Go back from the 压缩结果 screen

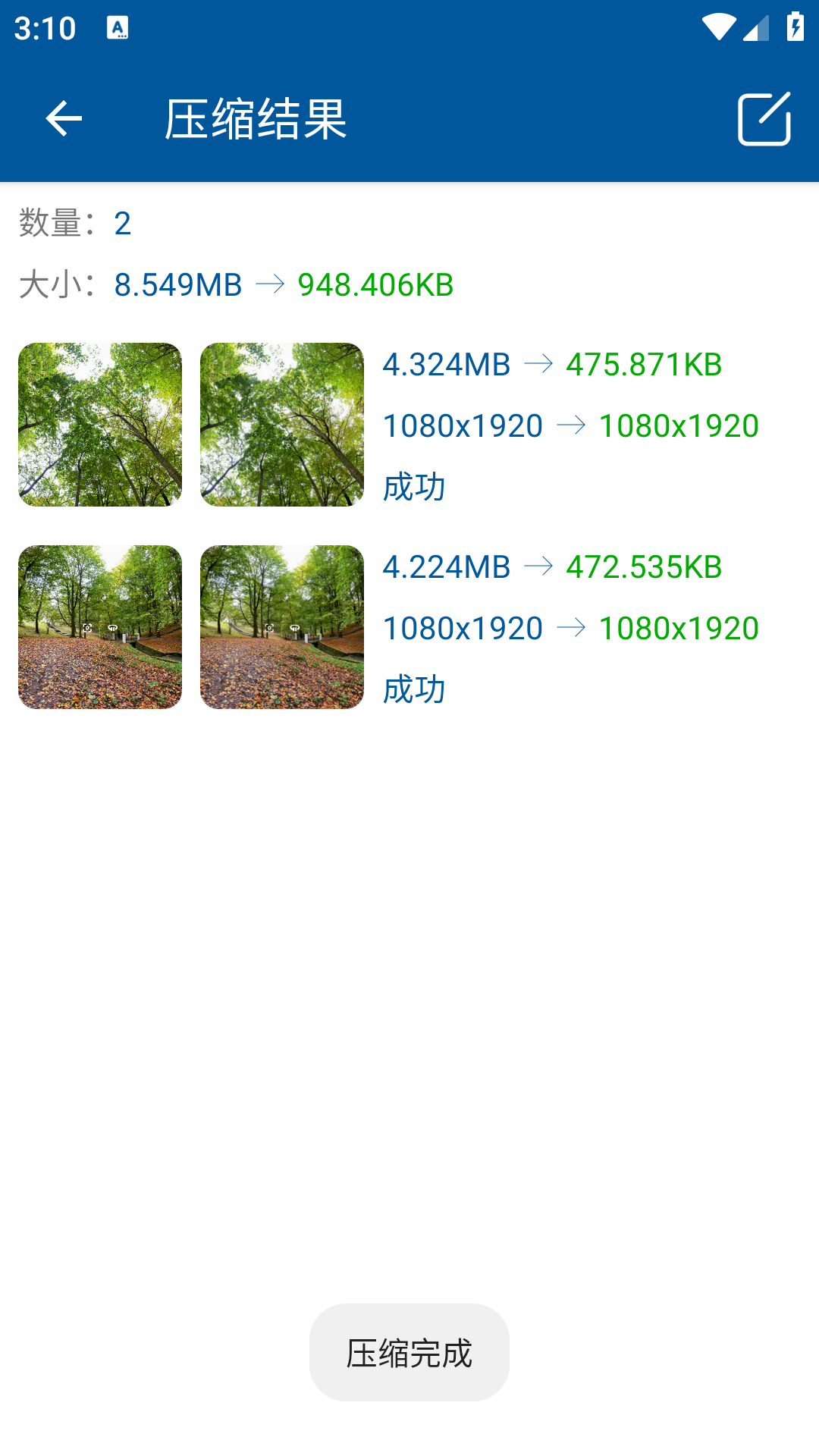coord(64,119)
